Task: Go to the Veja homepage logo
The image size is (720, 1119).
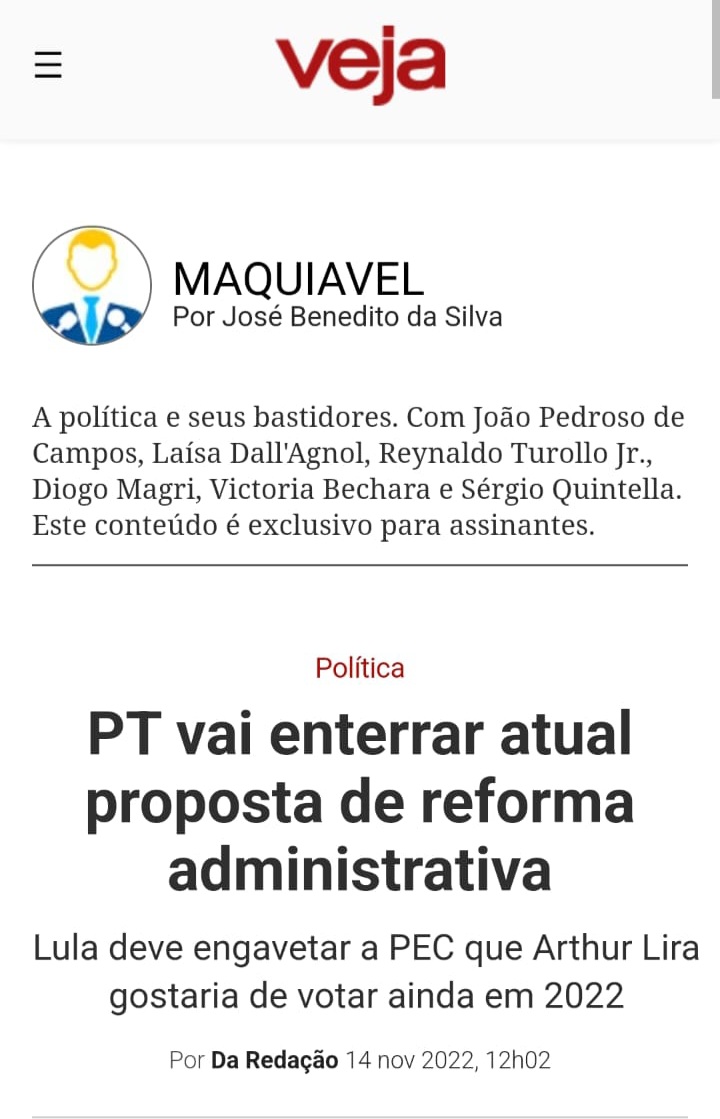Action: [360, 65]
